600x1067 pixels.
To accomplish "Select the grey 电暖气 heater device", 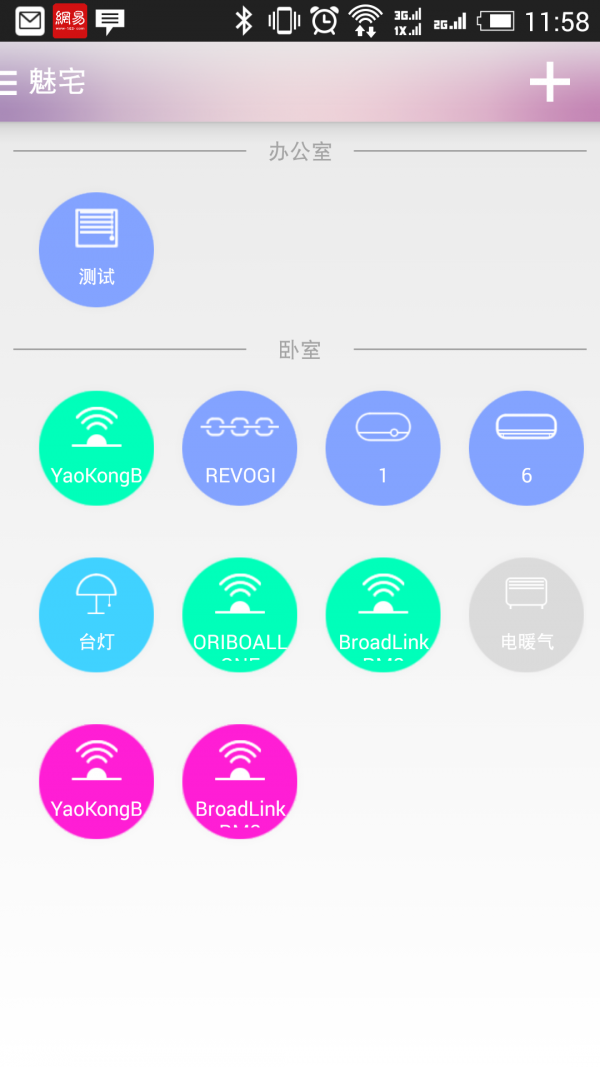I will click(526, 615).
